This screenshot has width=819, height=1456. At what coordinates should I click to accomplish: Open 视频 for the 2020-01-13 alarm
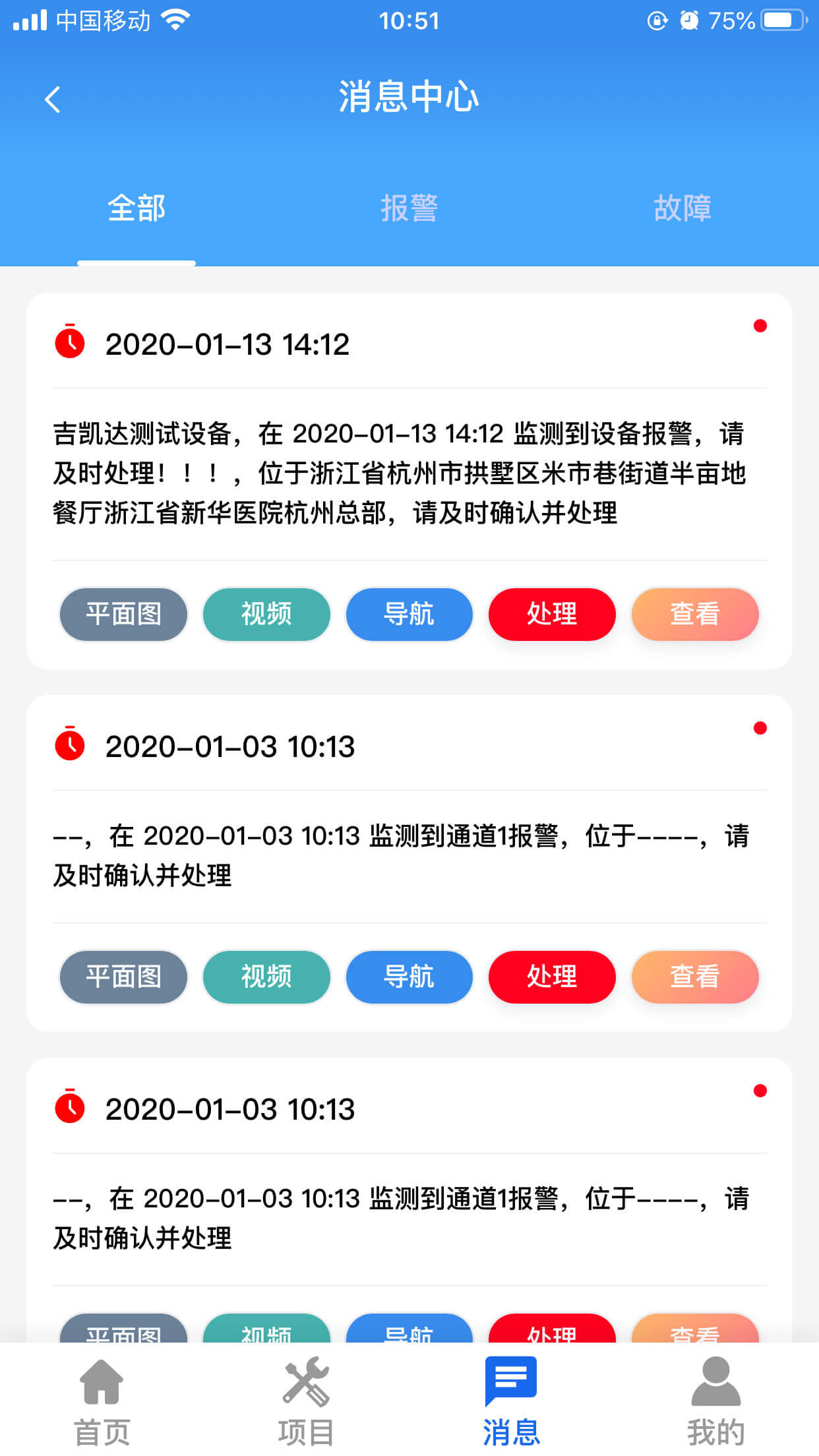pos(266,614)
